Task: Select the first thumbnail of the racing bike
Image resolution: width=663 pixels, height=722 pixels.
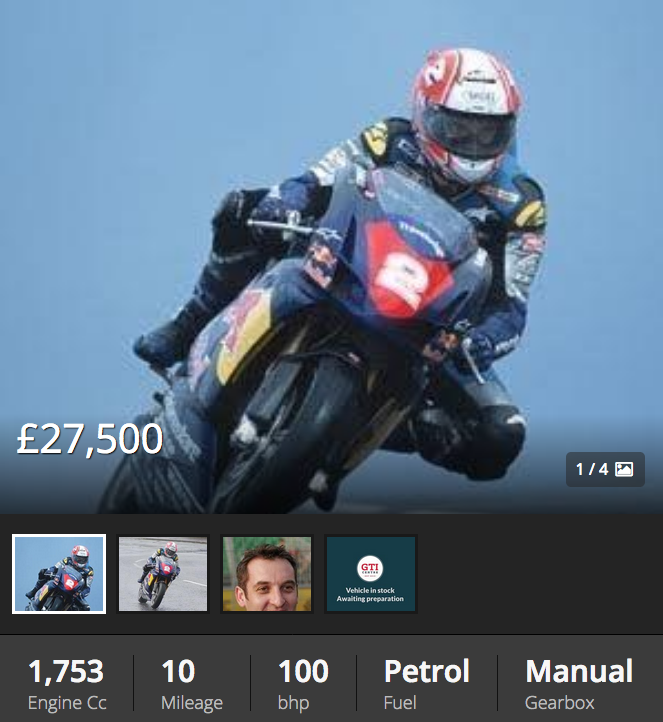Action: [59, 574]
